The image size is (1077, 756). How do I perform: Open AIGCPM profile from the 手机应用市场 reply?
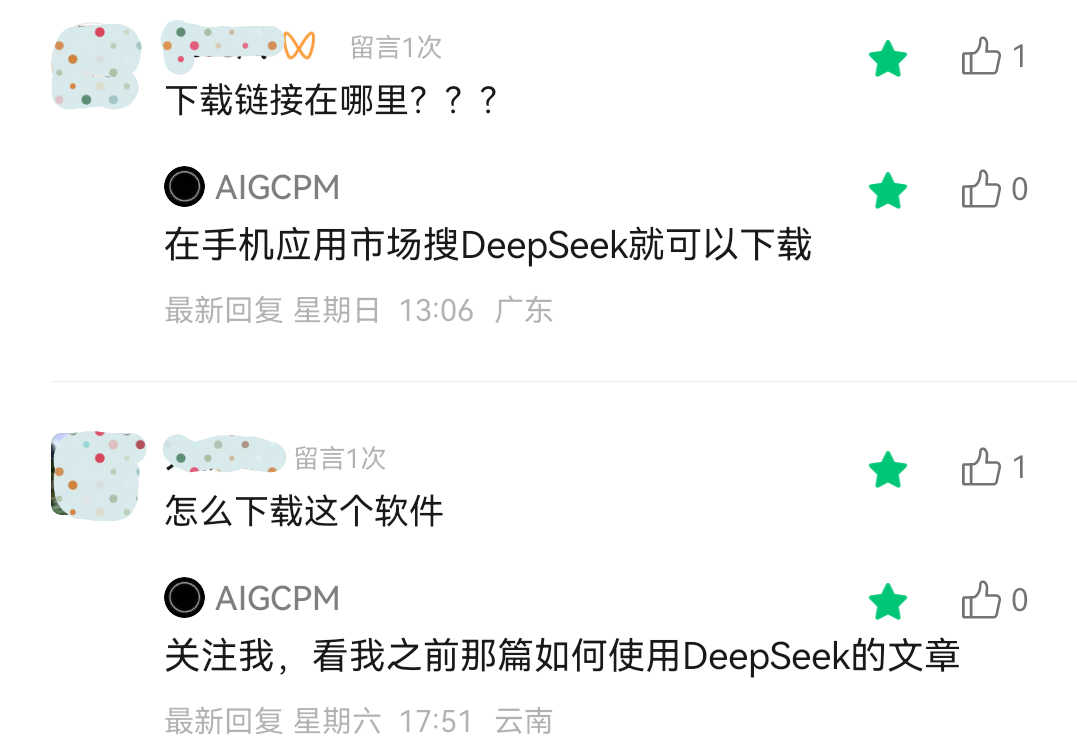tap(184, 187)
